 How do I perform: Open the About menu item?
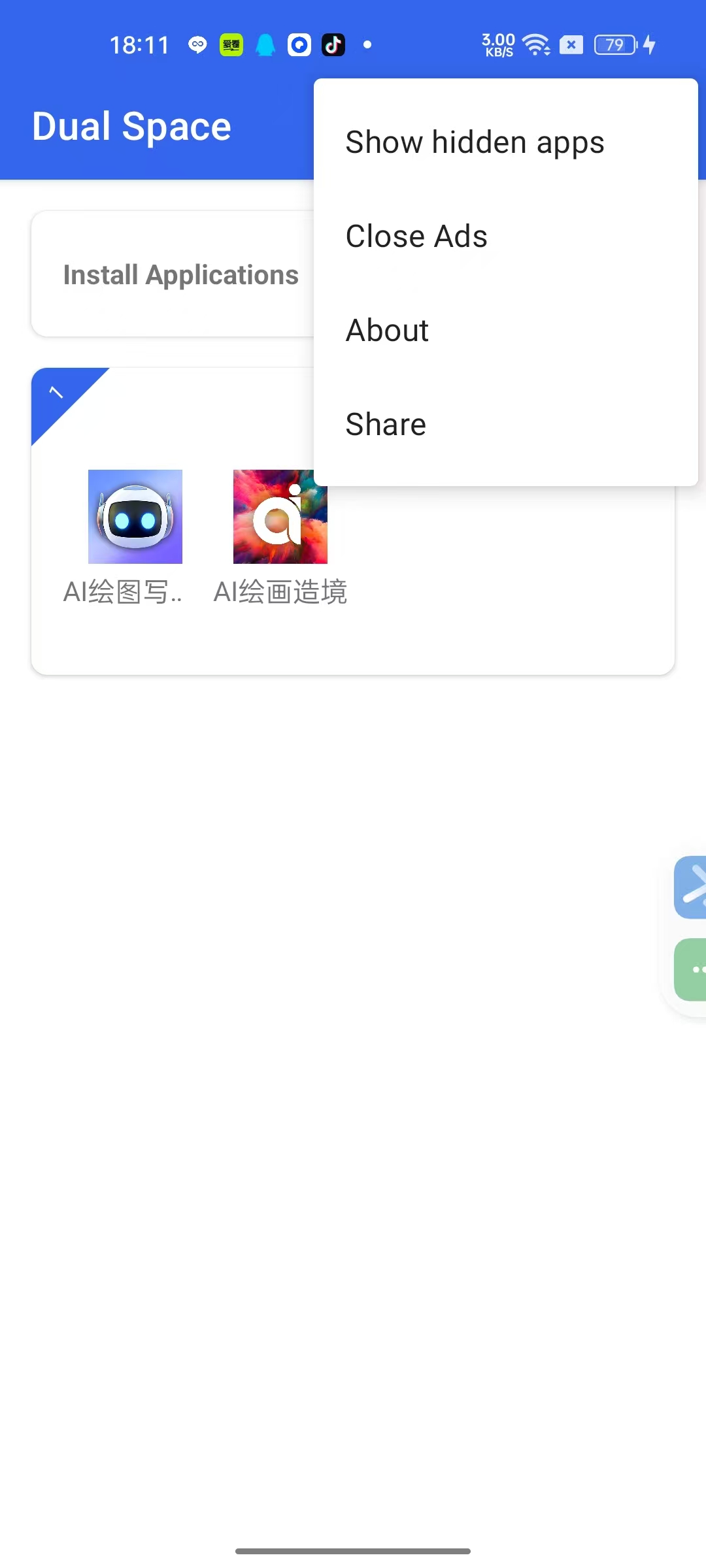pyautogui.click(x=387, y=331)
